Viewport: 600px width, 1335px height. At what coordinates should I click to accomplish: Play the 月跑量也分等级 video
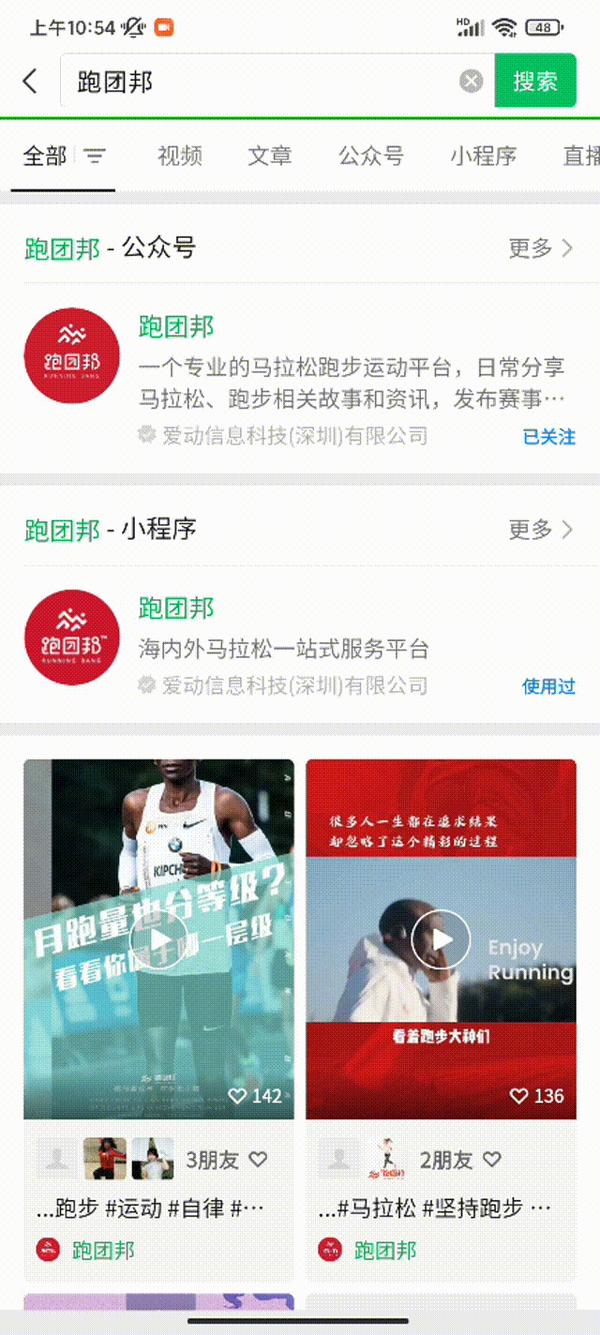159,940
